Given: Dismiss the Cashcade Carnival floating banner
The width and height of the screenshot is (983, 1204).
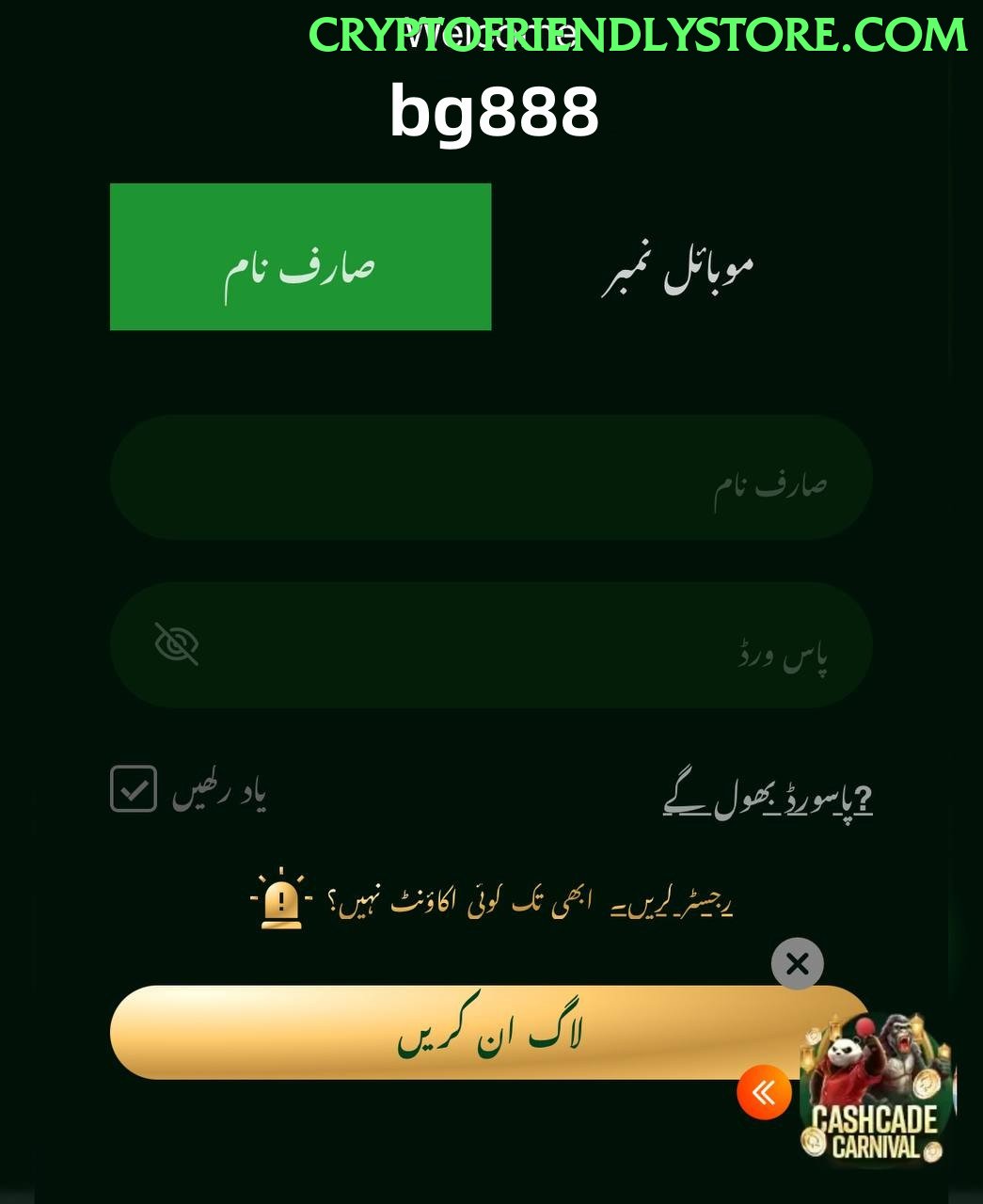Looking at the screenshot, I should click(797, 963).
